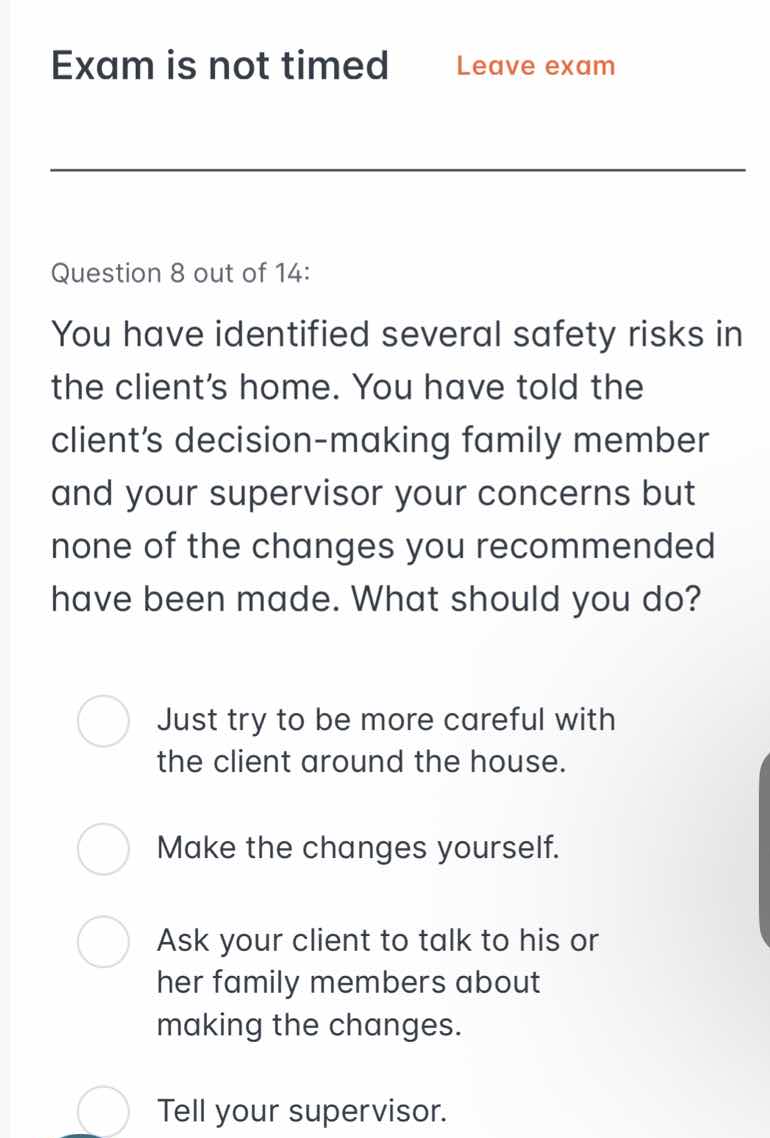Click the answer mentioning family members
The width and height of the screenshot is (770, 1138).
(x=375, y=982)
